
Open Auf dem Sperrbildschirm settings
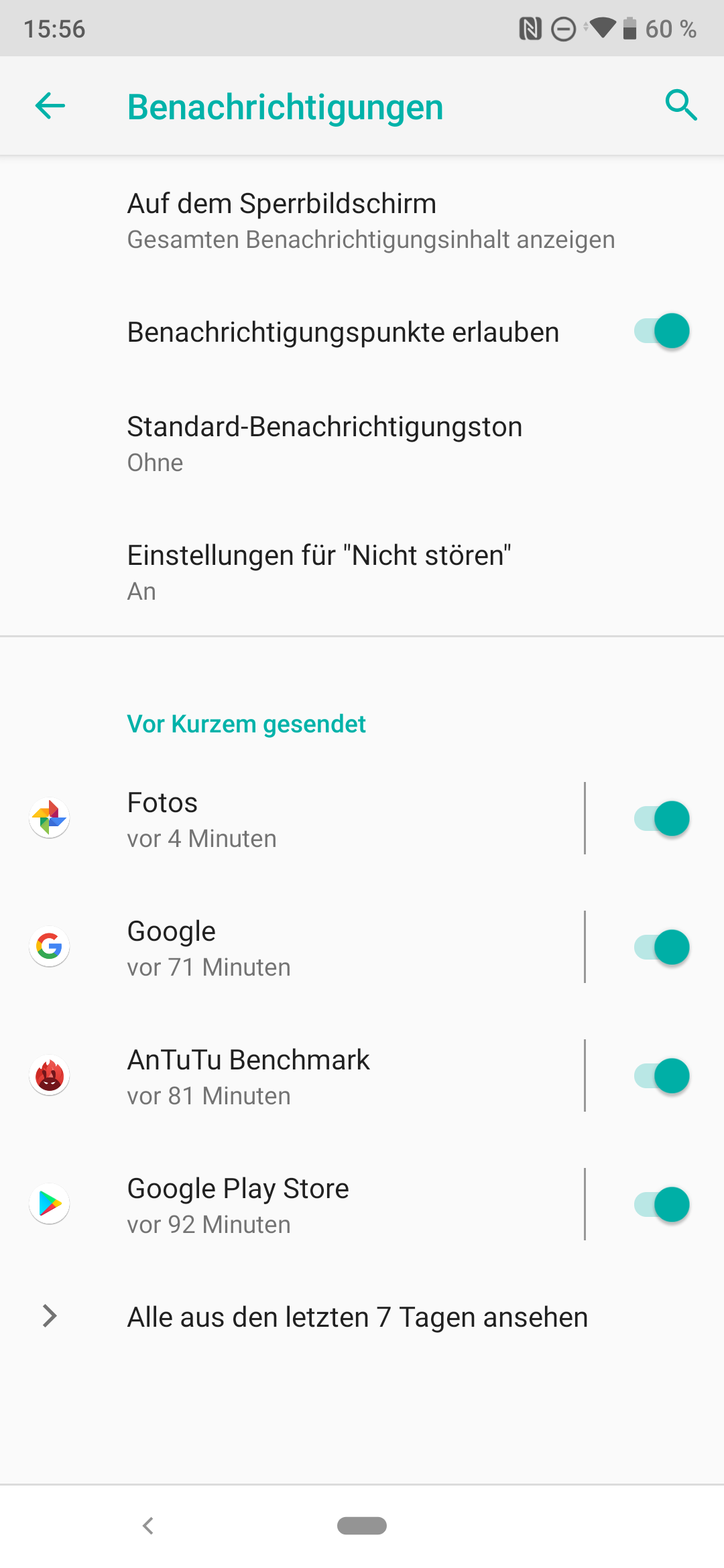click(x=370, y=220)
